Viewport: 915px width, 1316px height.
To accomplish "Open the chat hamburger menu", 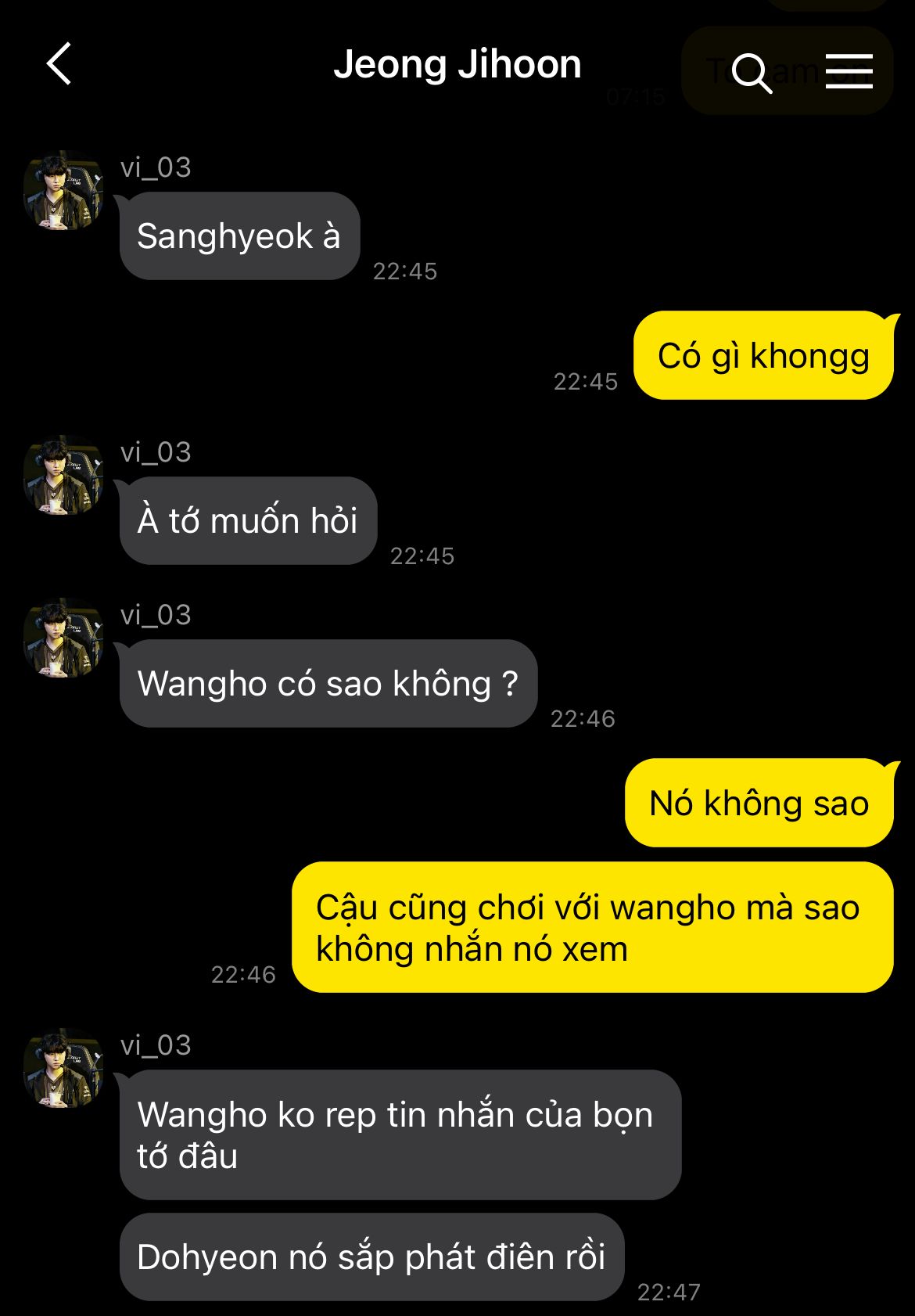I will 849,71.
